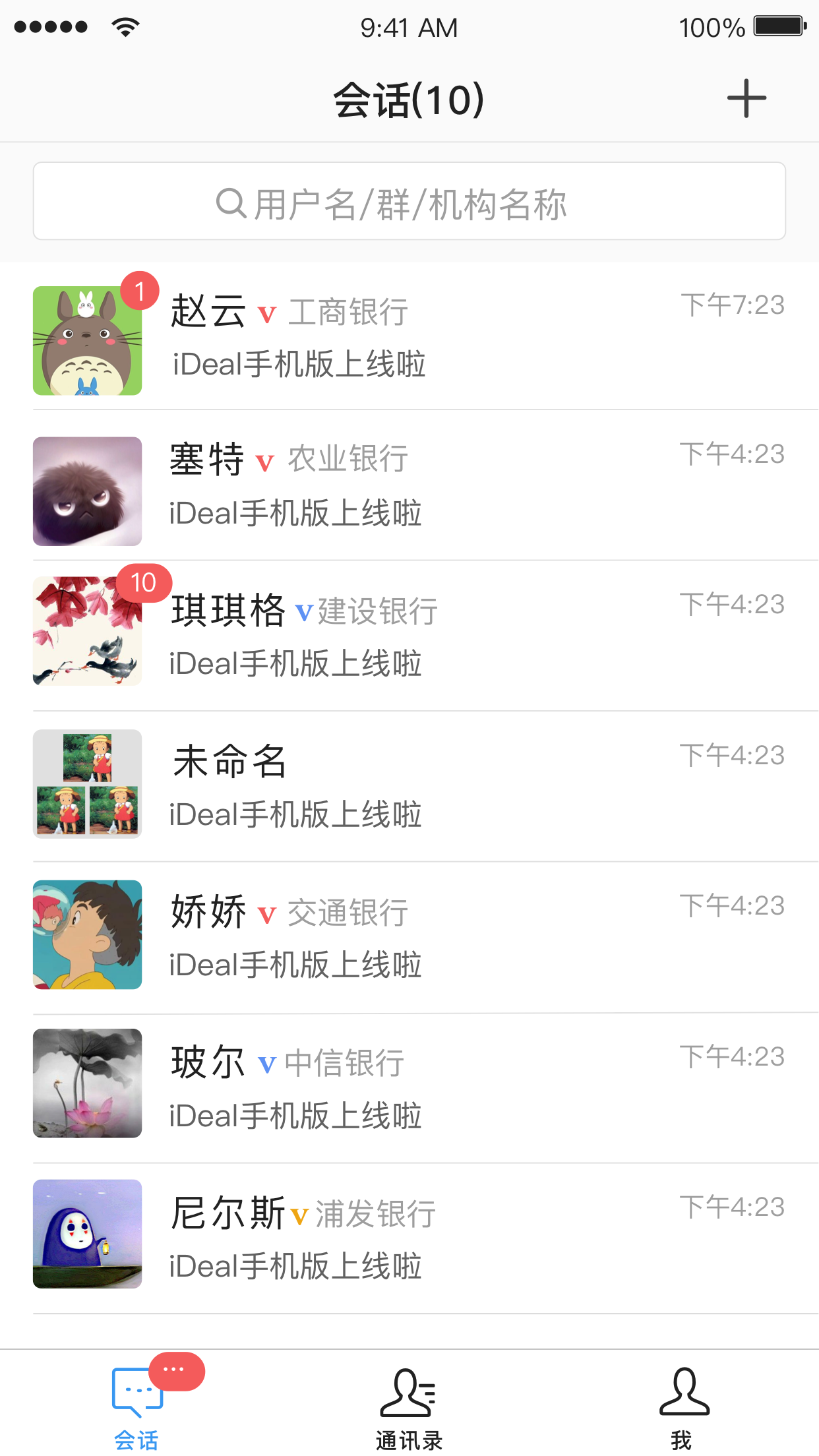Open the 未命名 group chat
This screenshot has width=819, height=1456.
[409, 784]
